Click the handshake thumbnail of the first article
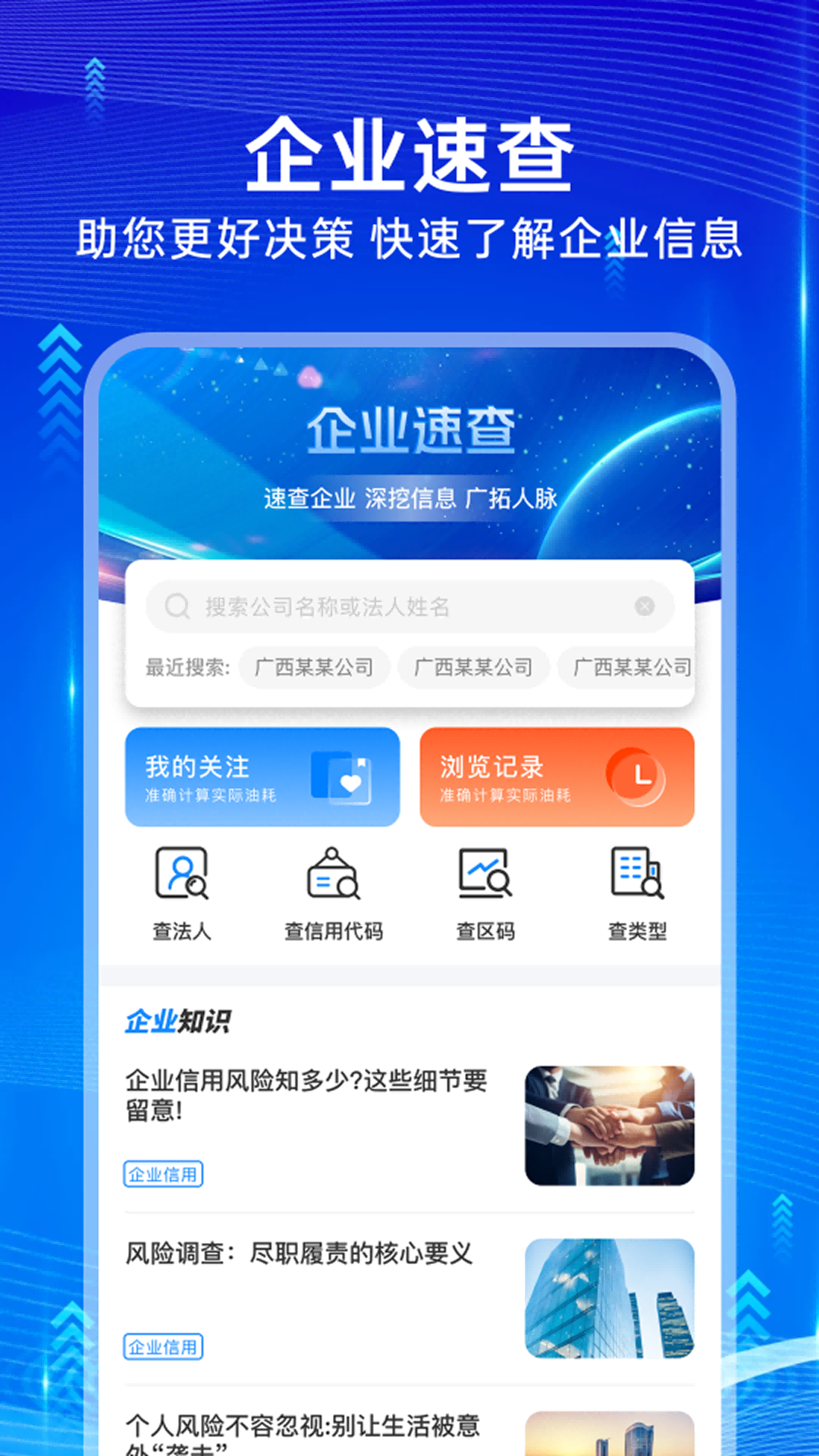This screenshot has width=819, height=1456. 610,1125
